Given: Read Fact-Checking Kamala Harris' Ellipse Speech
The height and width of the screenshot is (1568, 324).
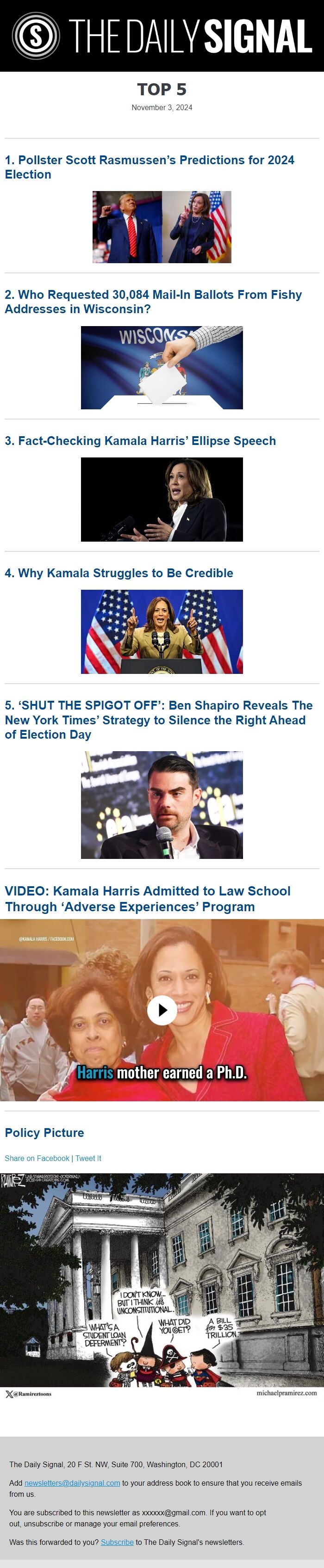Looking at the screenshot, I should (140, 441).
